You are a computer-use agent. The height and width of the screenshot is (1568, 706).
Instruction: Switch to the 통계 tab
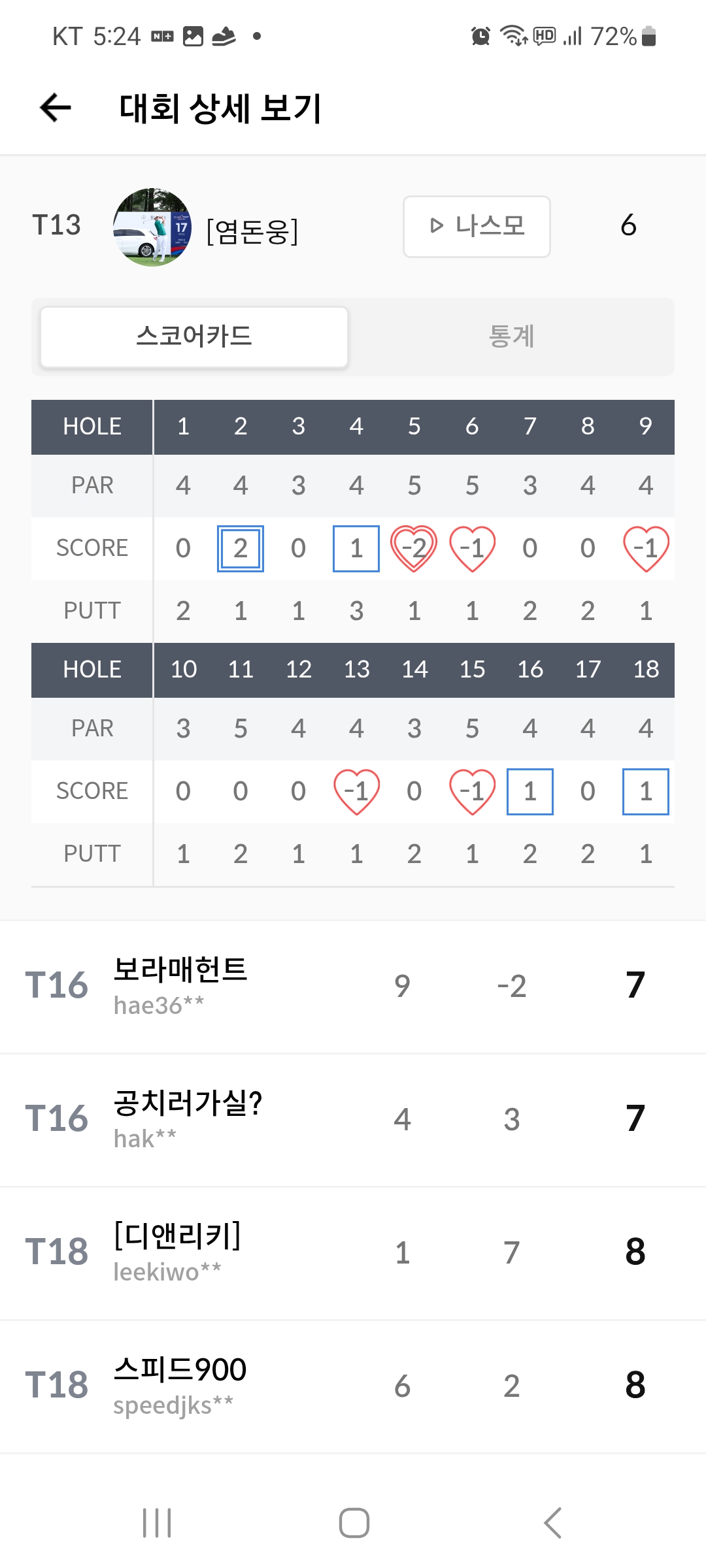click(512, 336)
